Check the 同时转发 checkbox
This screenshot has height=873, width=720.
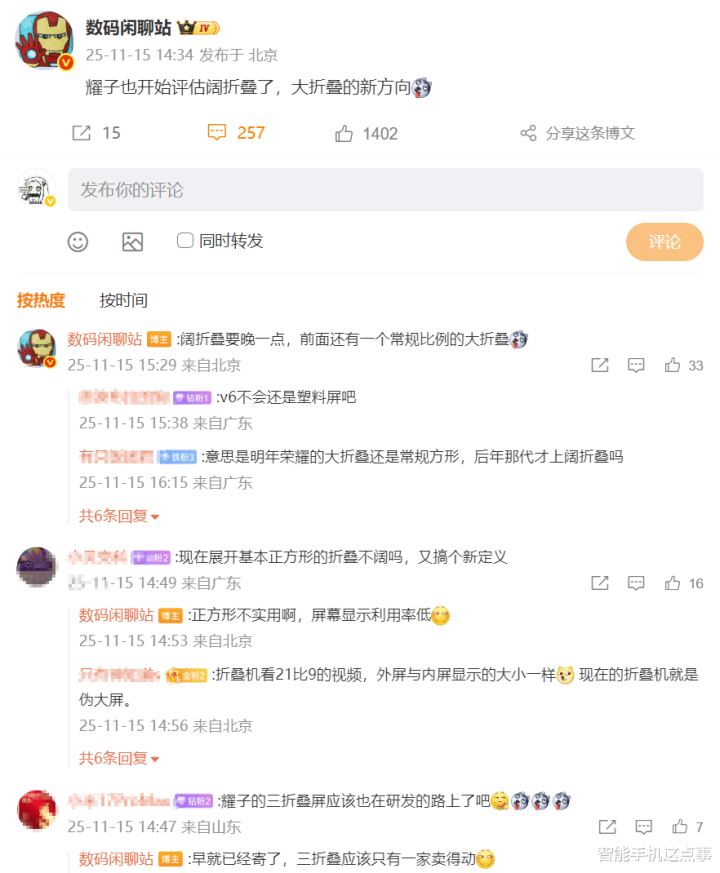(x=185, y=240)
